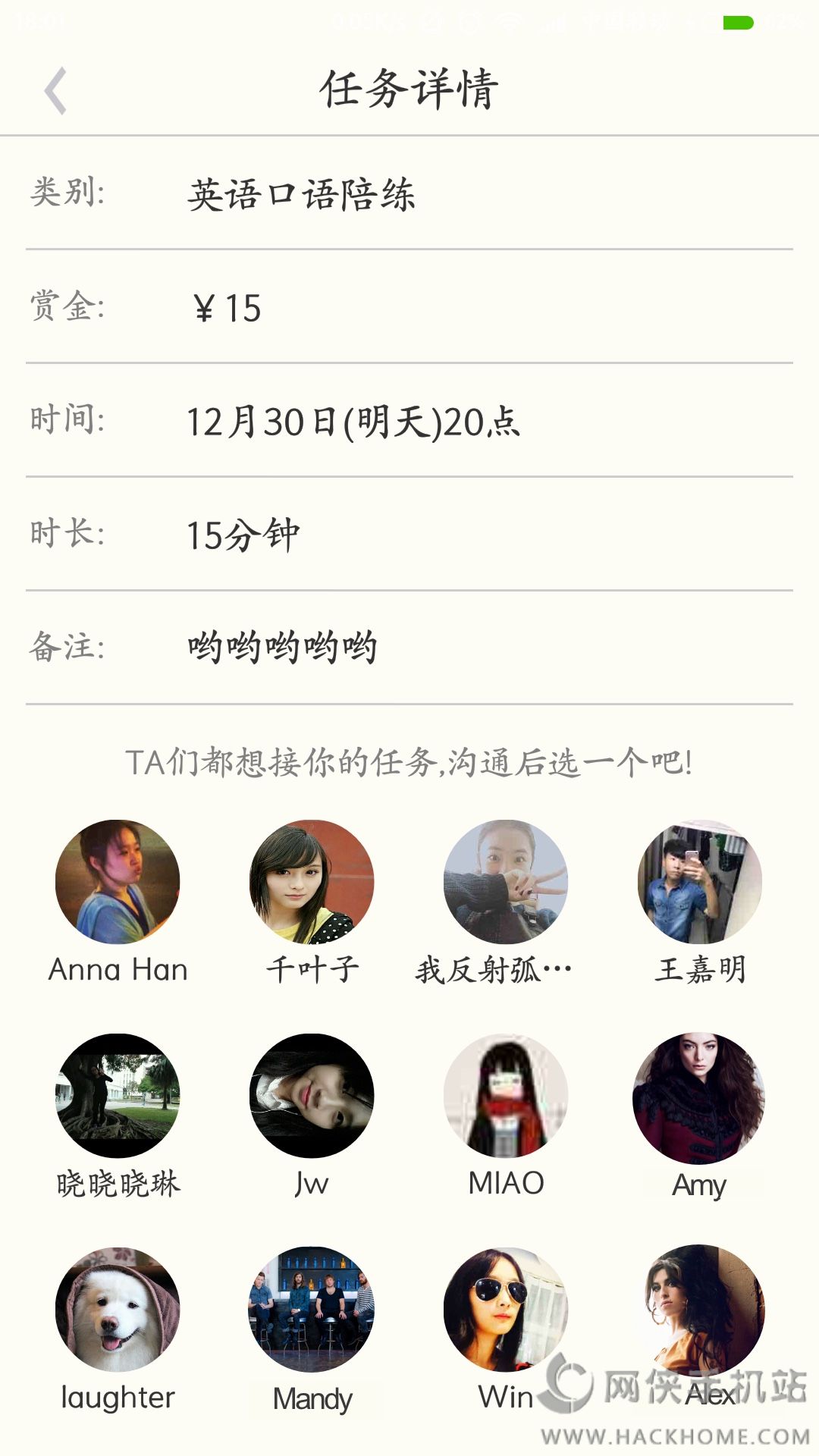Tap applicant 晓晓晓琳's avatar

pyautogui.click(x=118, y=1096)
